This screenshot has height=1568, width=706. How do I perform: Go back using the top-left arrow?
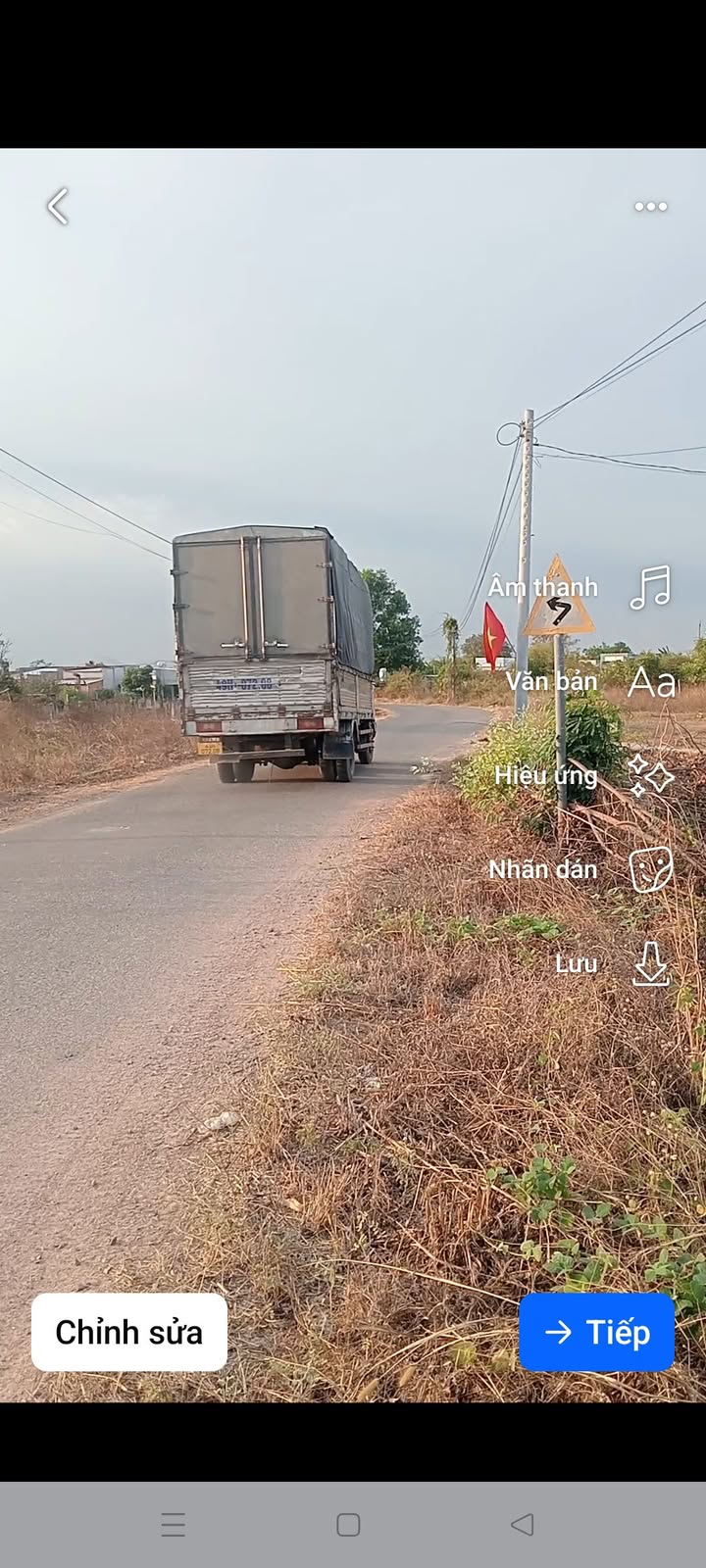pos(58,207)
